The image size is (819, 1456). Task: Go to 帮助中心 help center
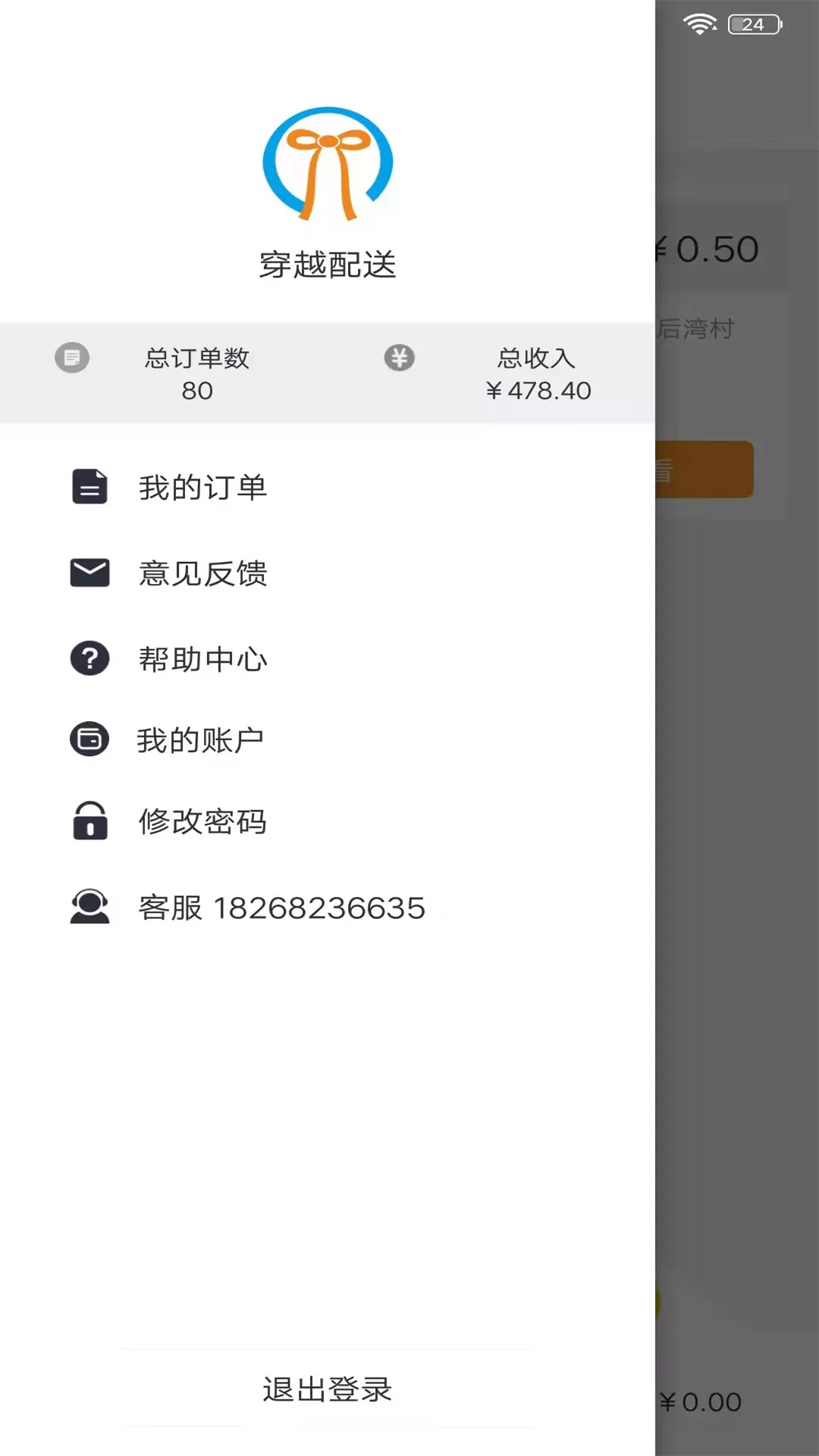coord(328,658)
